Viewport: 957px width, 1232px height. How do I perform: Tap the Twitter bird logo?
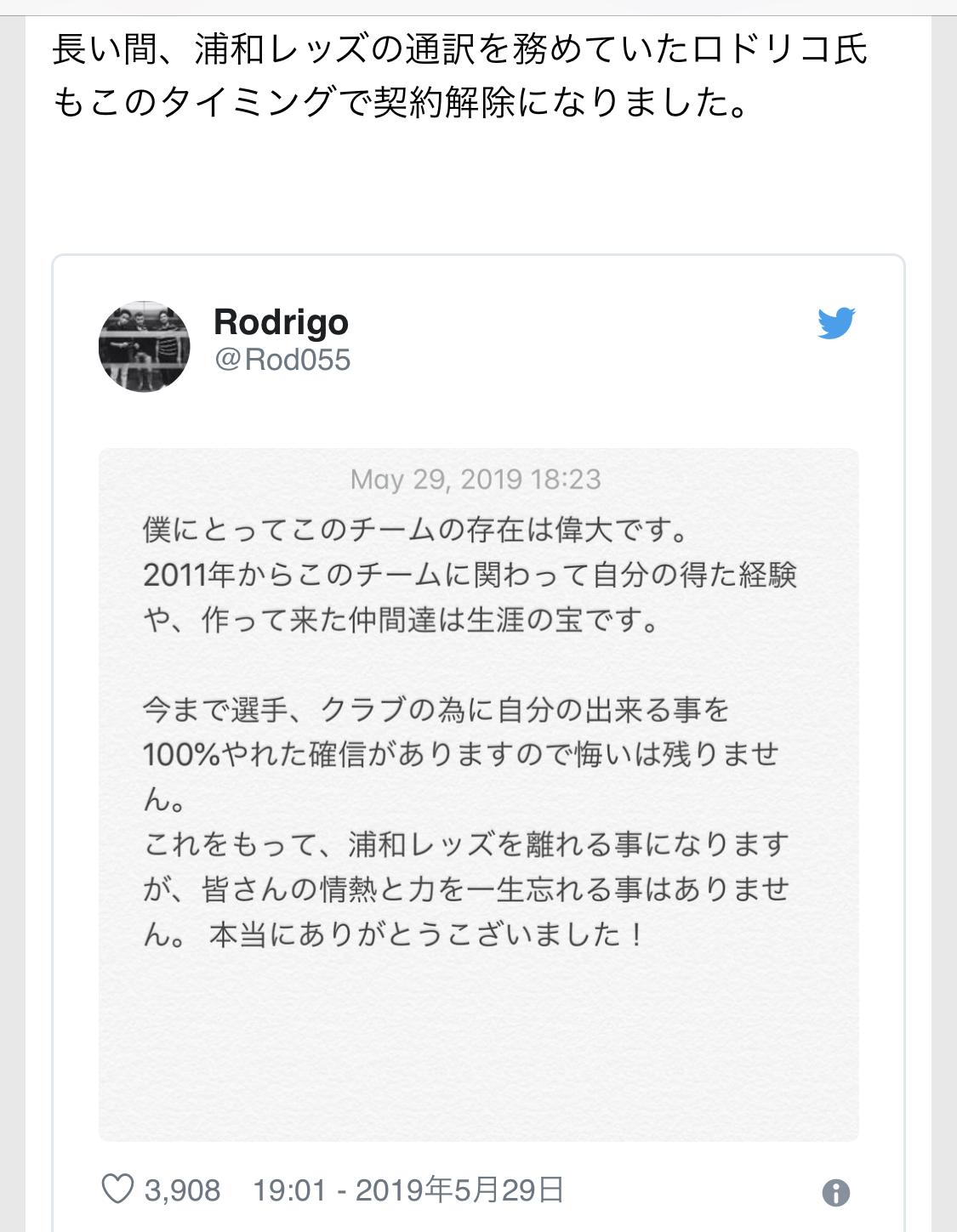point(836,323)
